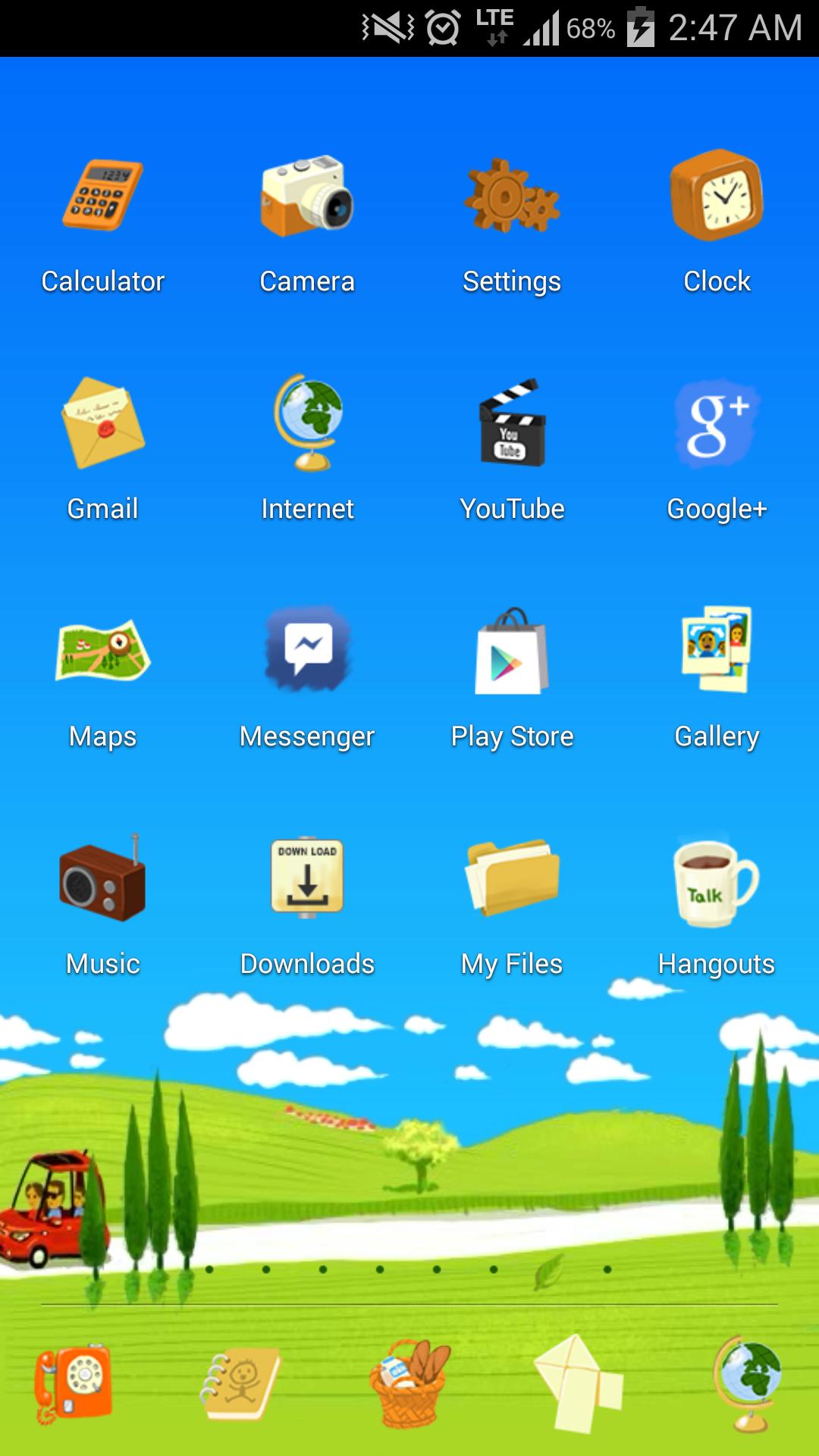
Task: Launch the Camera
Action: click(307, 197)
